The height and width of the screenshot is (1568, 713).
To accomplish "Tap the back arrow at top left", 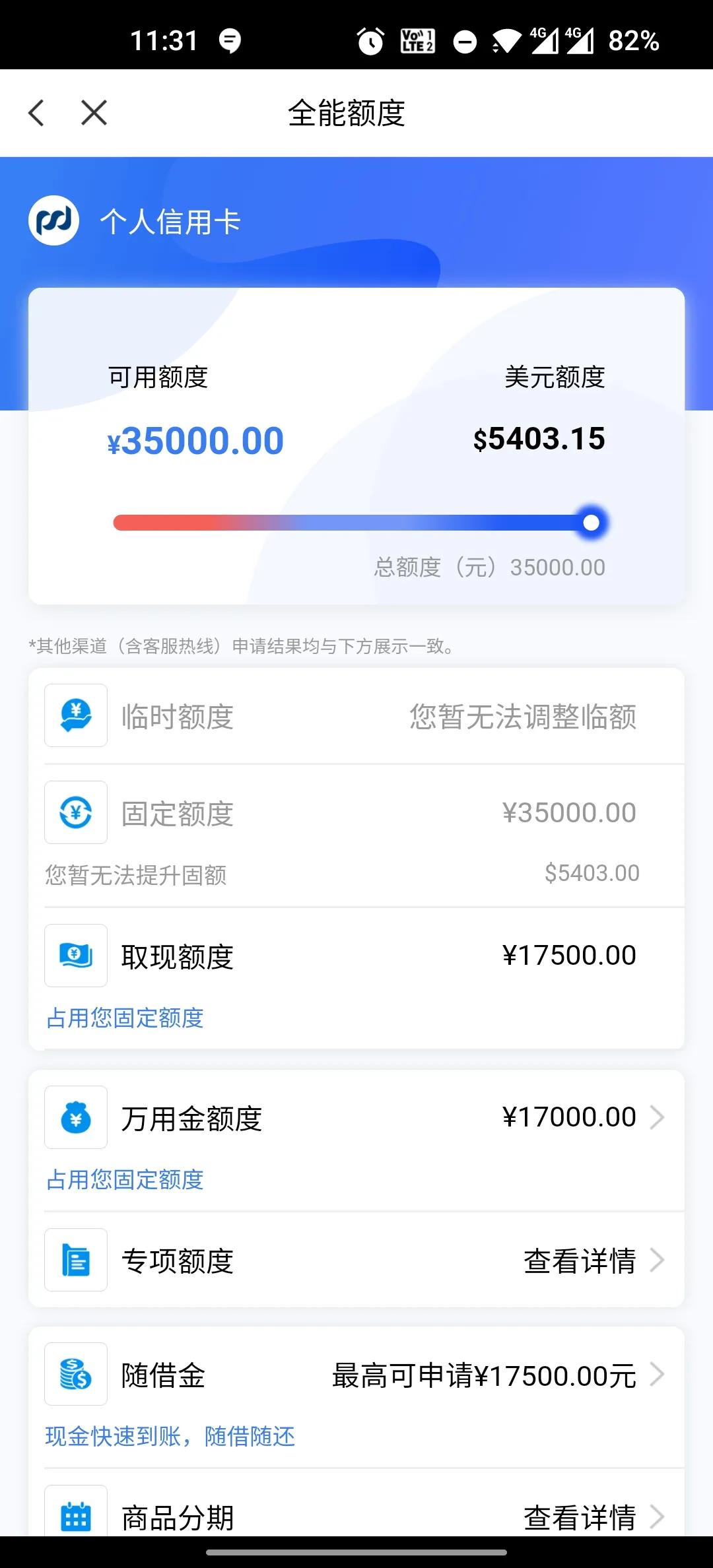I will coord(36,112).
